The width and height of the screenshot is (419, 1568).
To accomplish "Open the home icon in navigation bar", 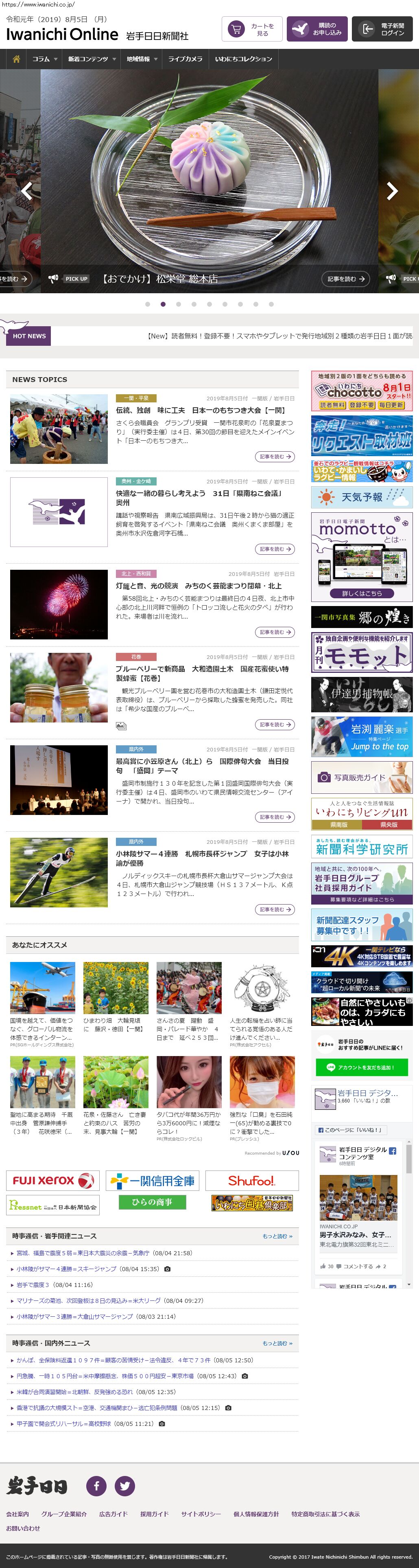I will tap(16, 59).
